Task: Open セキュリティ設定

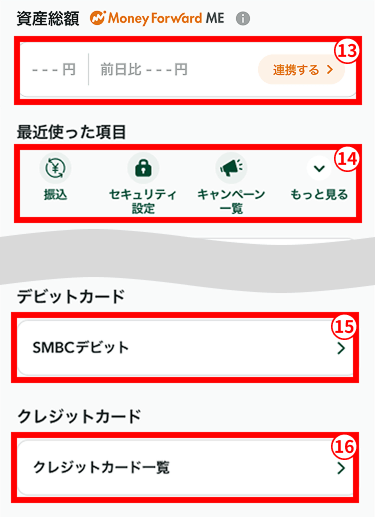Action: [143, 184]
